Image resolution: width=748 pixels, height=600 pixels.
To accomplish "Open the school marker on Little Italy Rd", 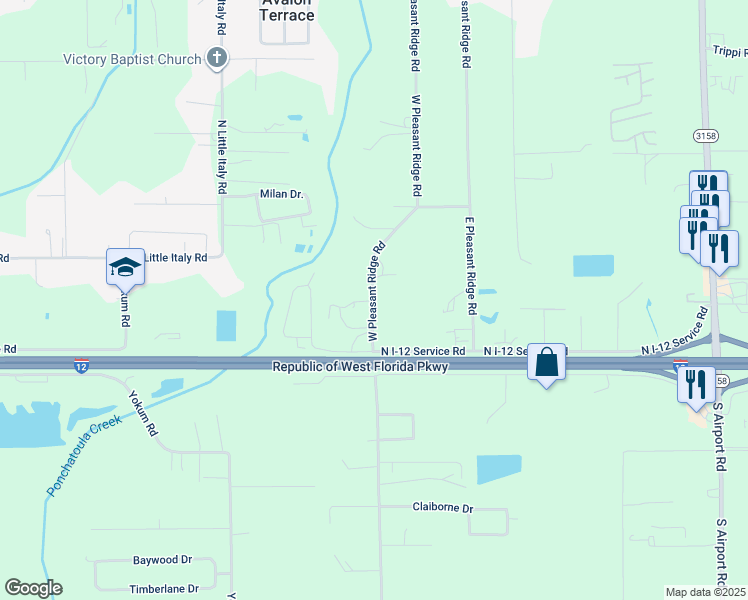I will tap(125, 267).
